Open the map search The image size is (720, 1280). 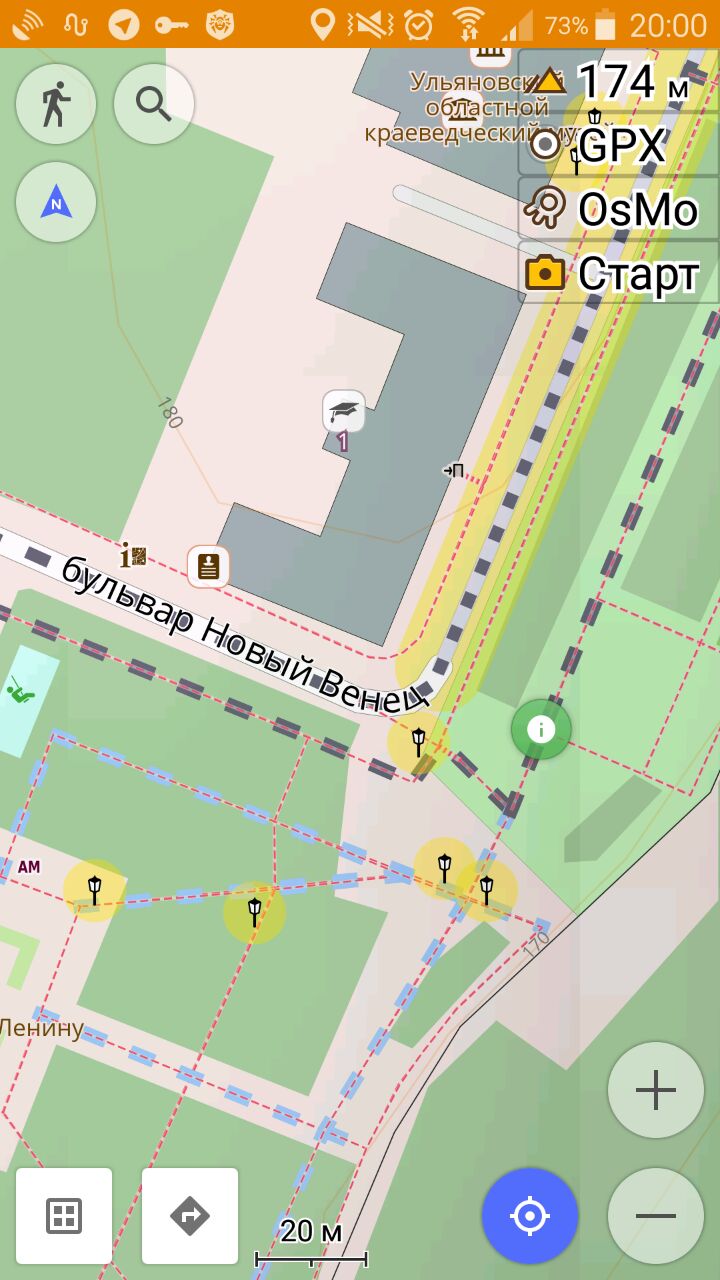153,104
